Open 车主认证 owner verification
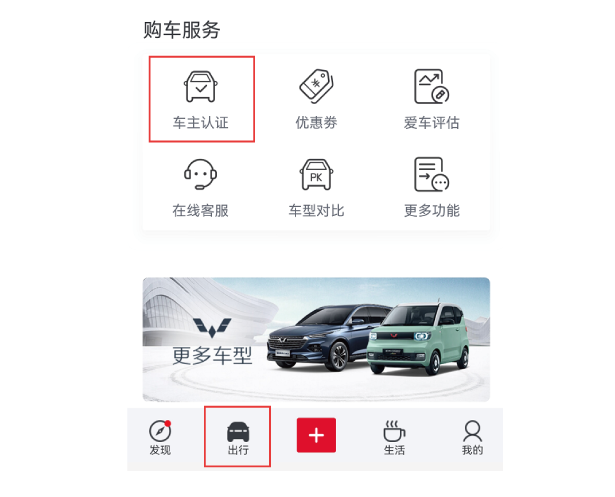Viewport: 615px width, 497px height. click(x=201, y=98)
